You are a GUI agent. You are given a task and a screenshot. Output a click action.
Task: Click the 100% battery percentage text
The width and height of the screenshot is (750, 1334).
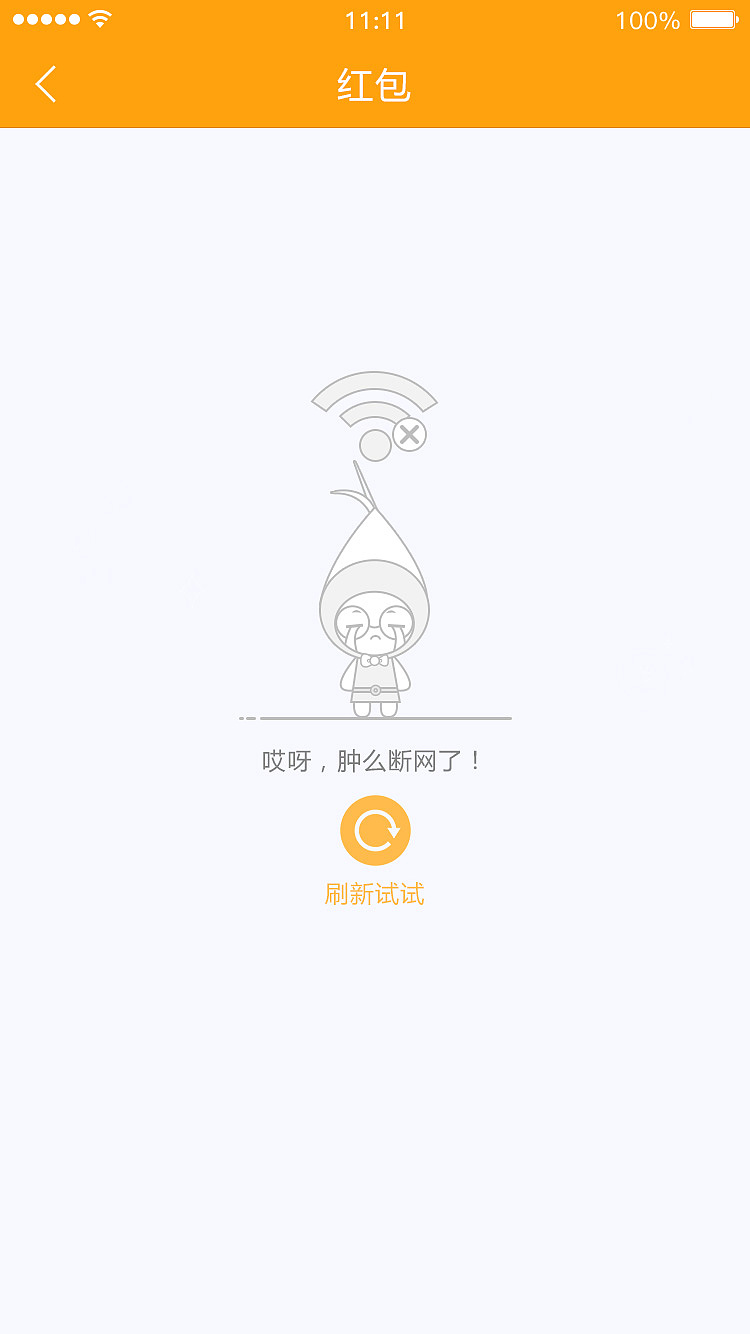(648, 19)
